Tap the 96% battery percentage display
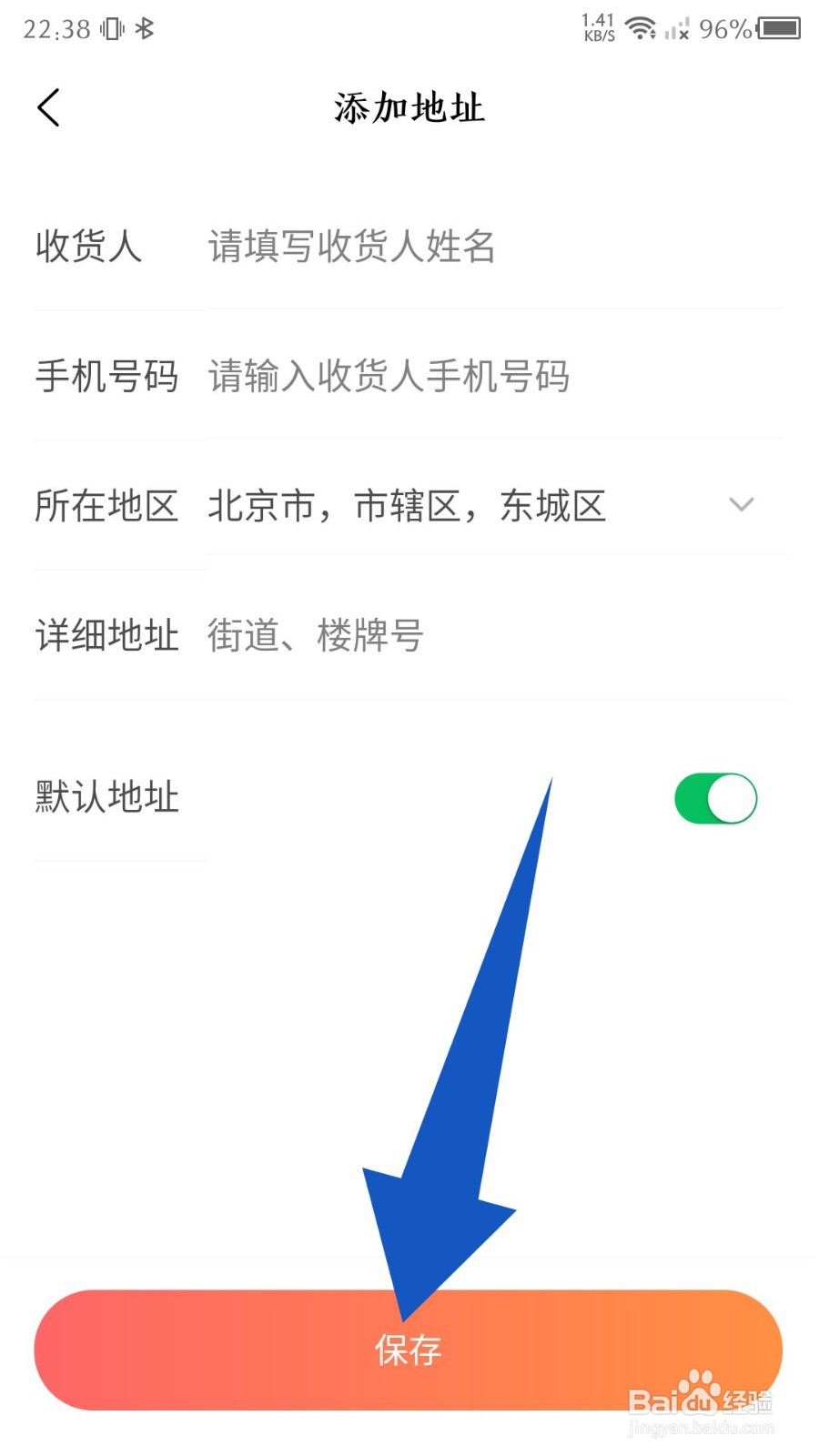Screen dimensions: 819x1456 (724, 30)
